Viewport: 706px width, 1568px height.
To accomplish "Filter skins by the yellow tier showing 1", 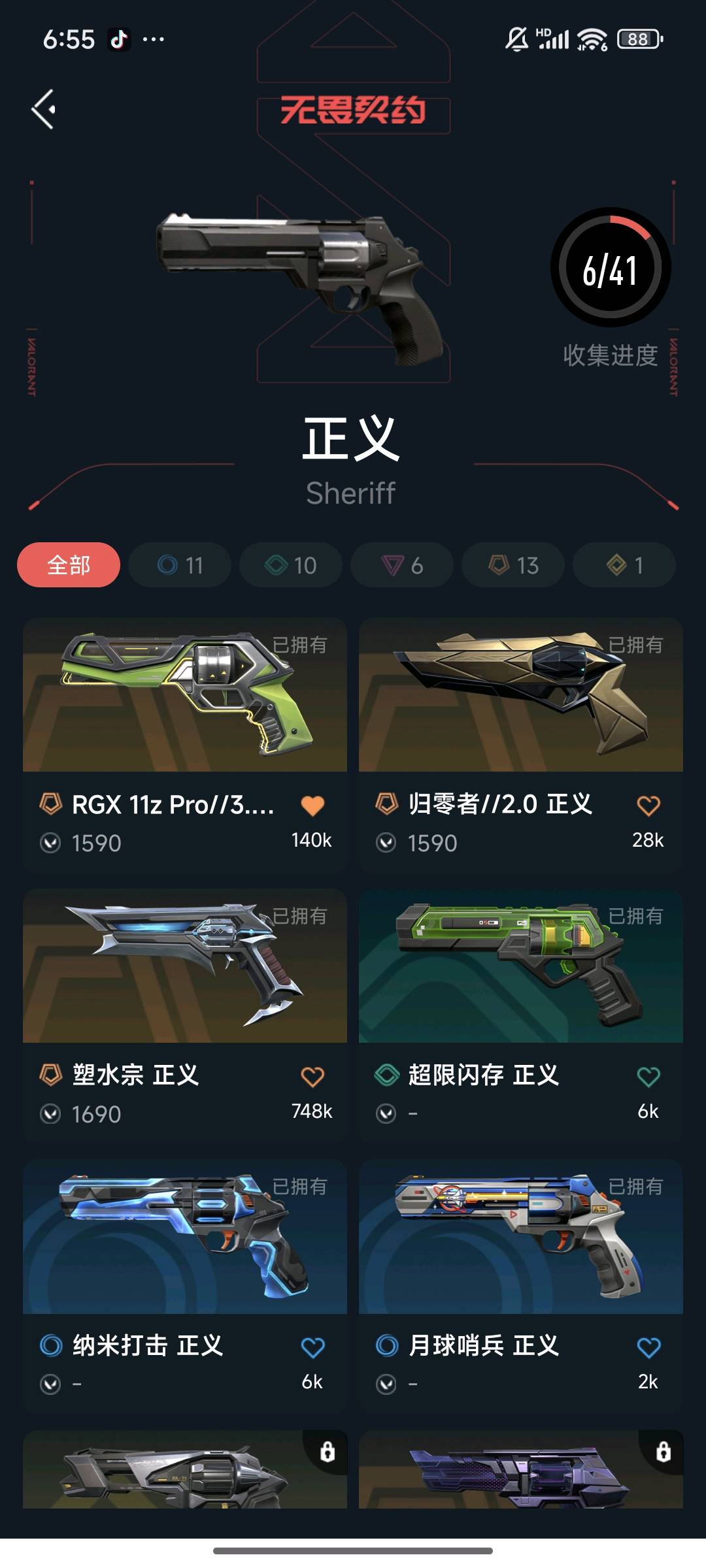I will pos(624,565).
